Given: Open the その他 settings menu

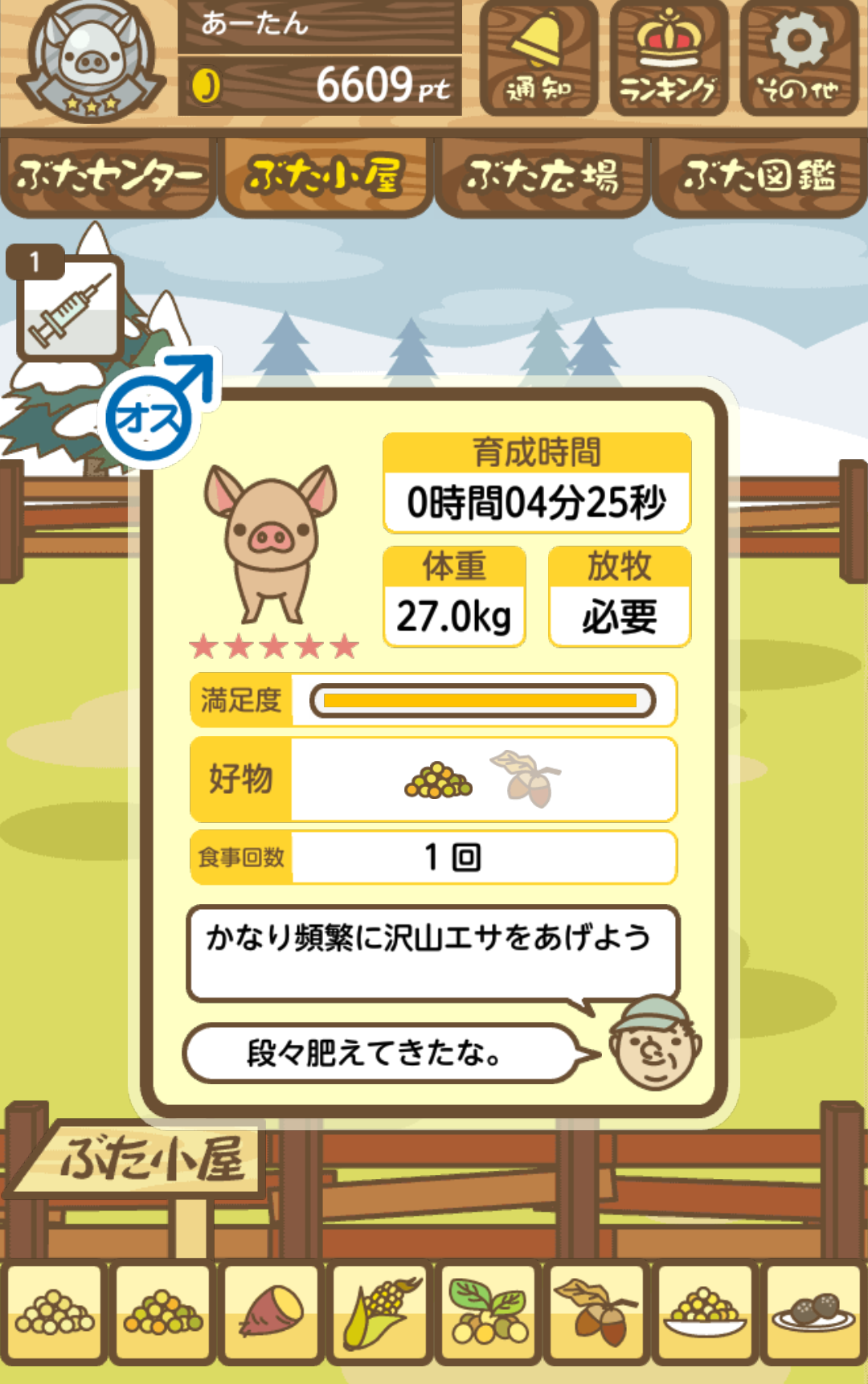Looking at the screenshot, I should coord(799,58).
